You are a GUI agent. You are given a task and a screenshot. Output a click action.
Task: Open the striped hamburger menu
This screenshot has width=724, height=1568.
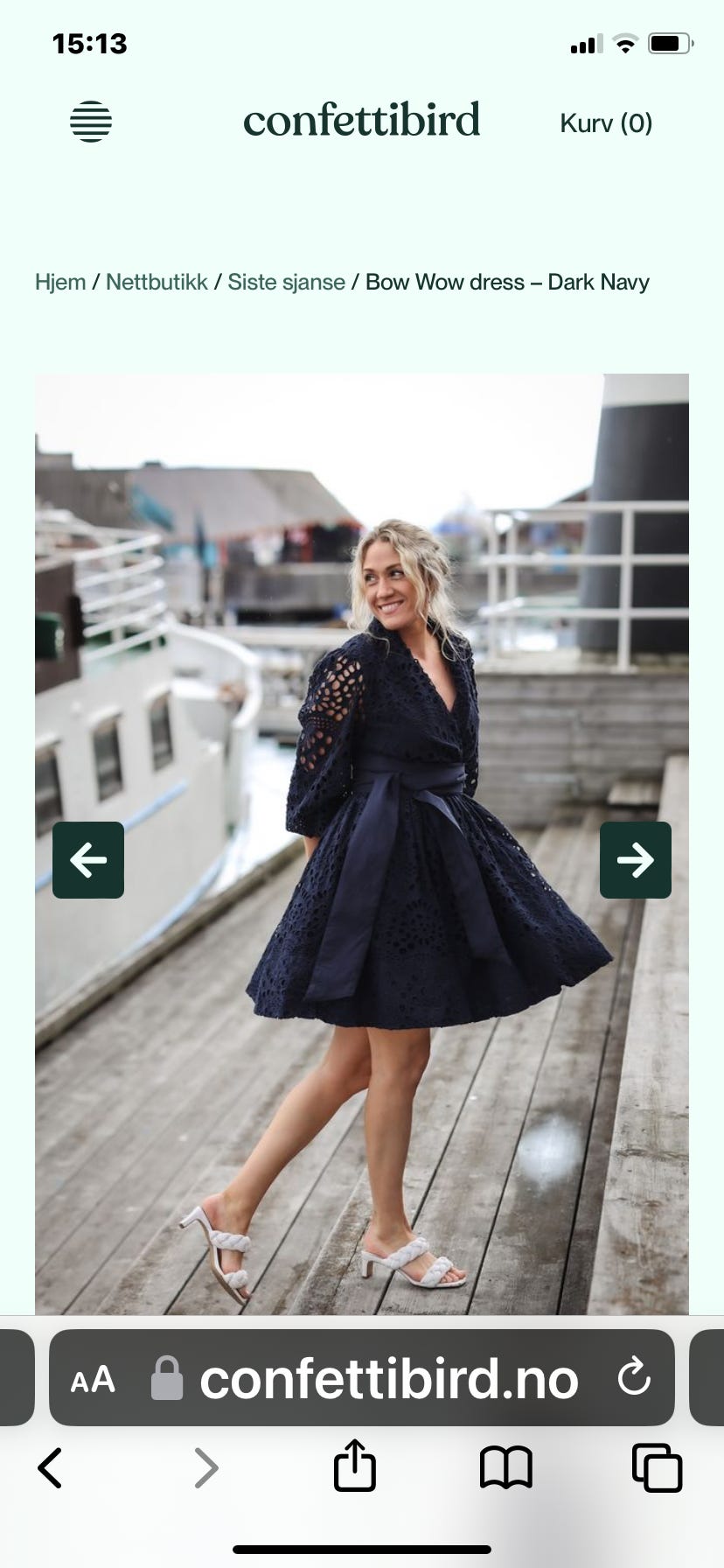[x=91, y=122]
